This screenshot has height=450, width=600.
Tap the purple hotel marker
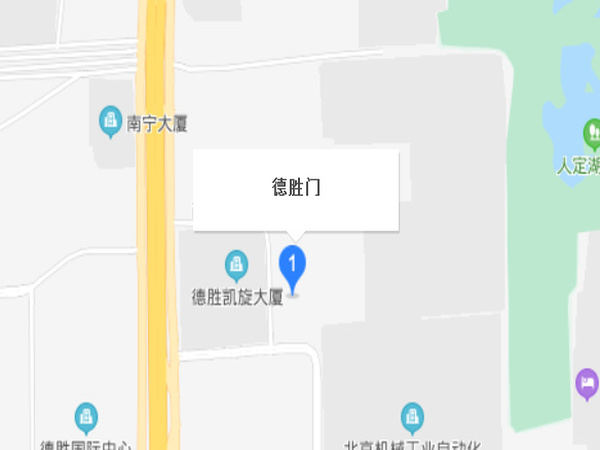pyautogui.click(x=587, y=382)
